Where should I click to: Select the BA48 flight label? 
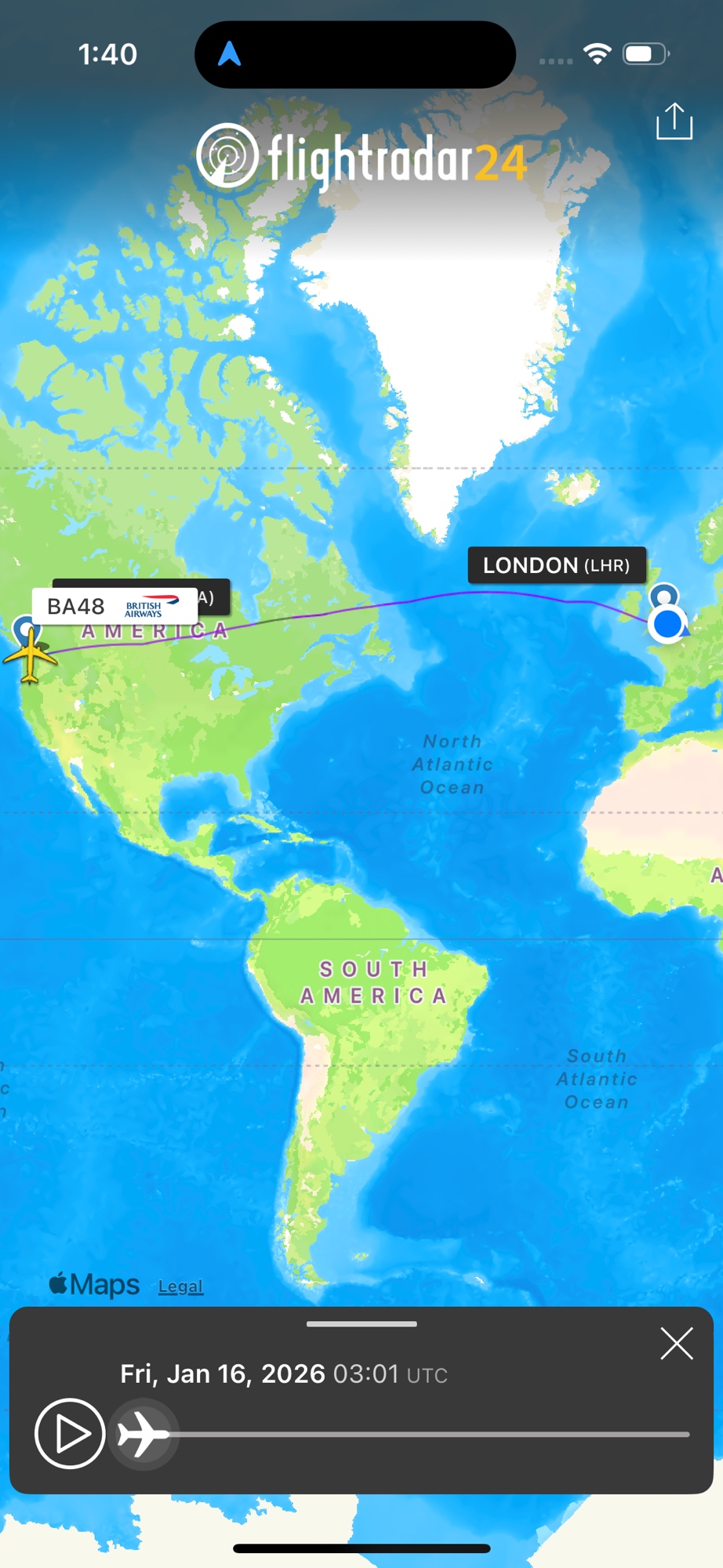pos(114,606)
